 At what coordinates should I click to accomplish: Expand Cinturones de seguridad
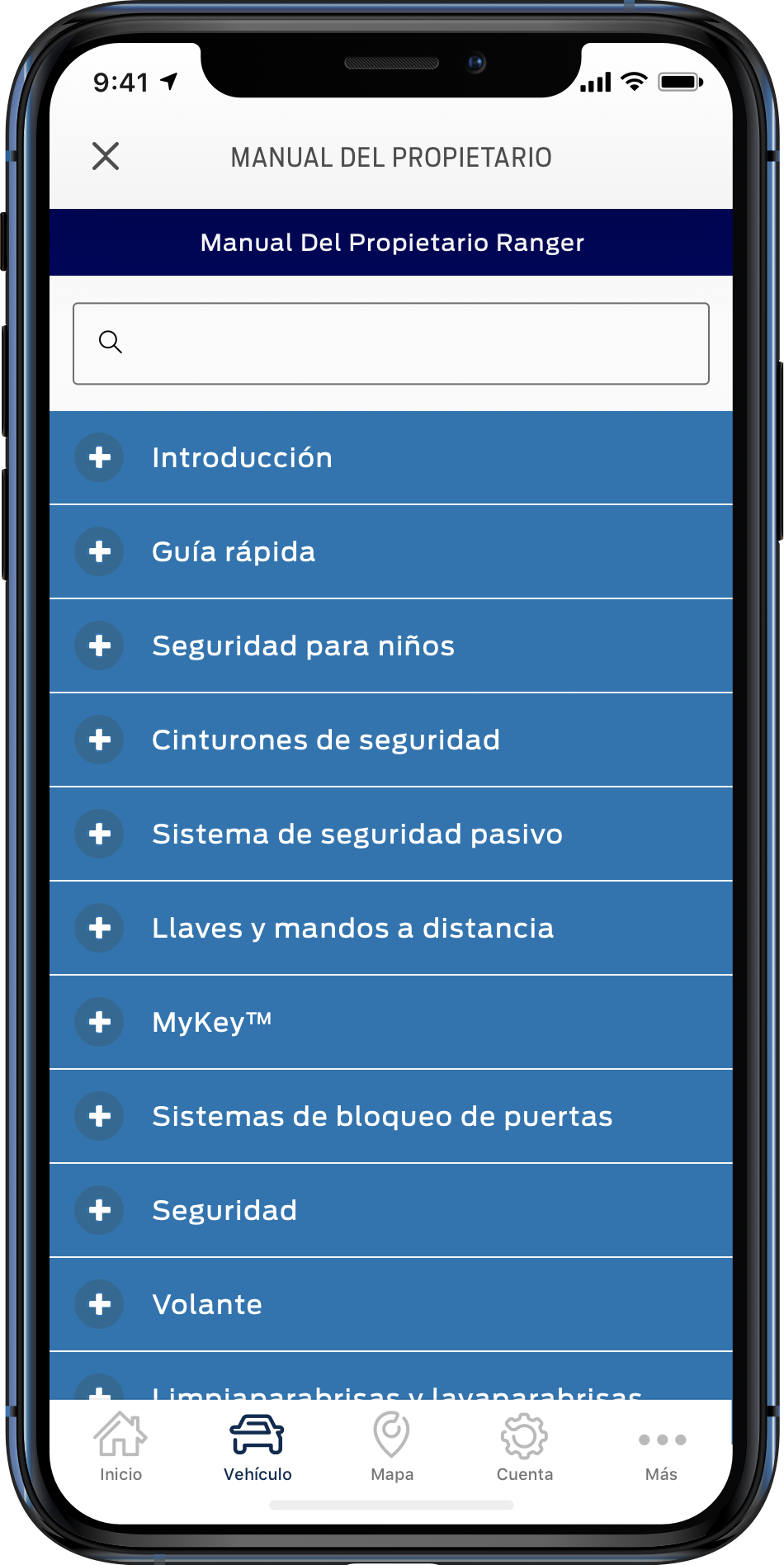[x=391, y=740]
